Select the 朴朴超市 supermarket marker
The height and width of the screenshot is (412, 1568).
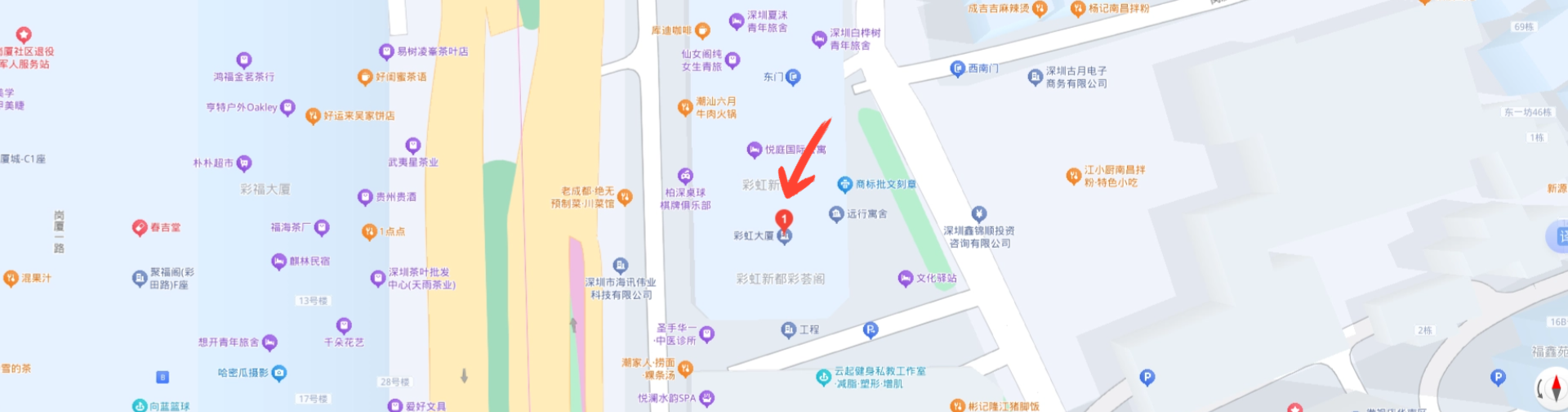(244, 163)
